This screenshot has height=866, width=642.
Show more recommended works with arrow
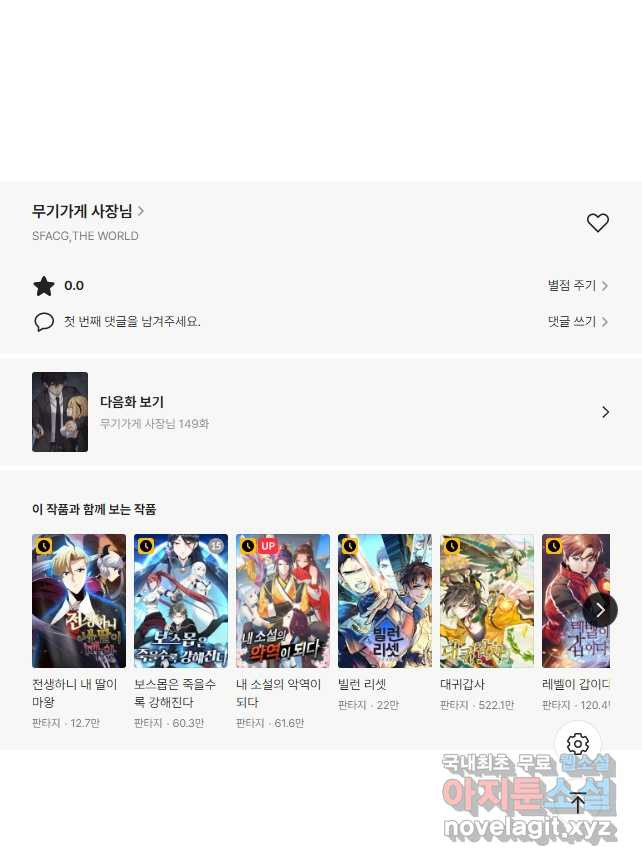(600, 609)
